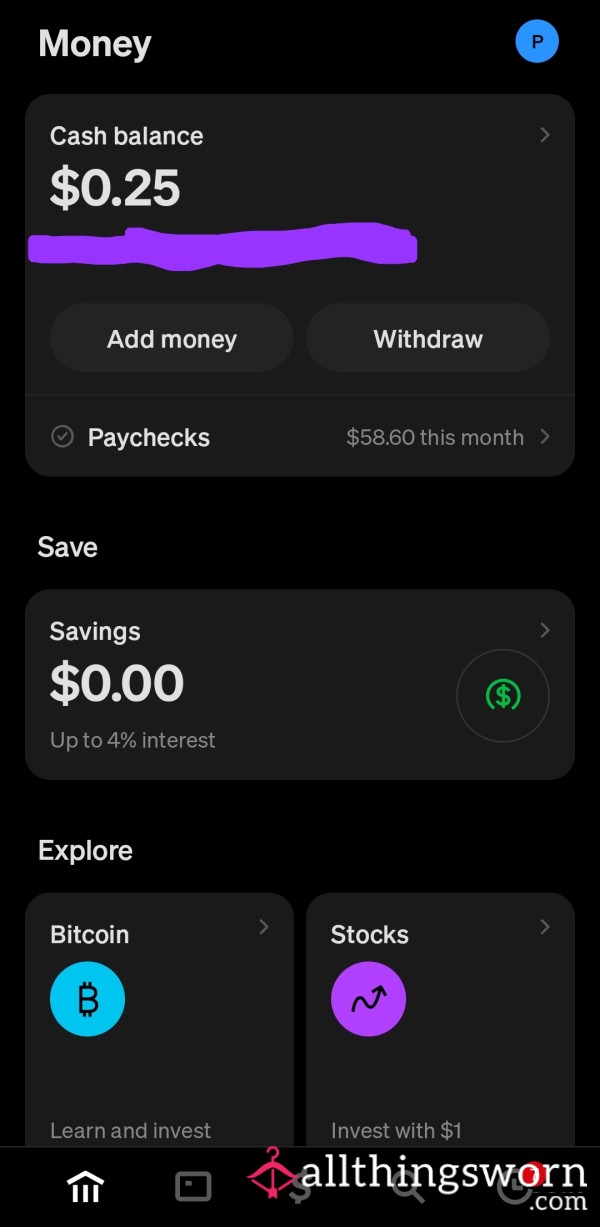The height and width of the screenshot is (1227, 600).
Task: Open the Cash balance card
Action: [x=300, y=190]
